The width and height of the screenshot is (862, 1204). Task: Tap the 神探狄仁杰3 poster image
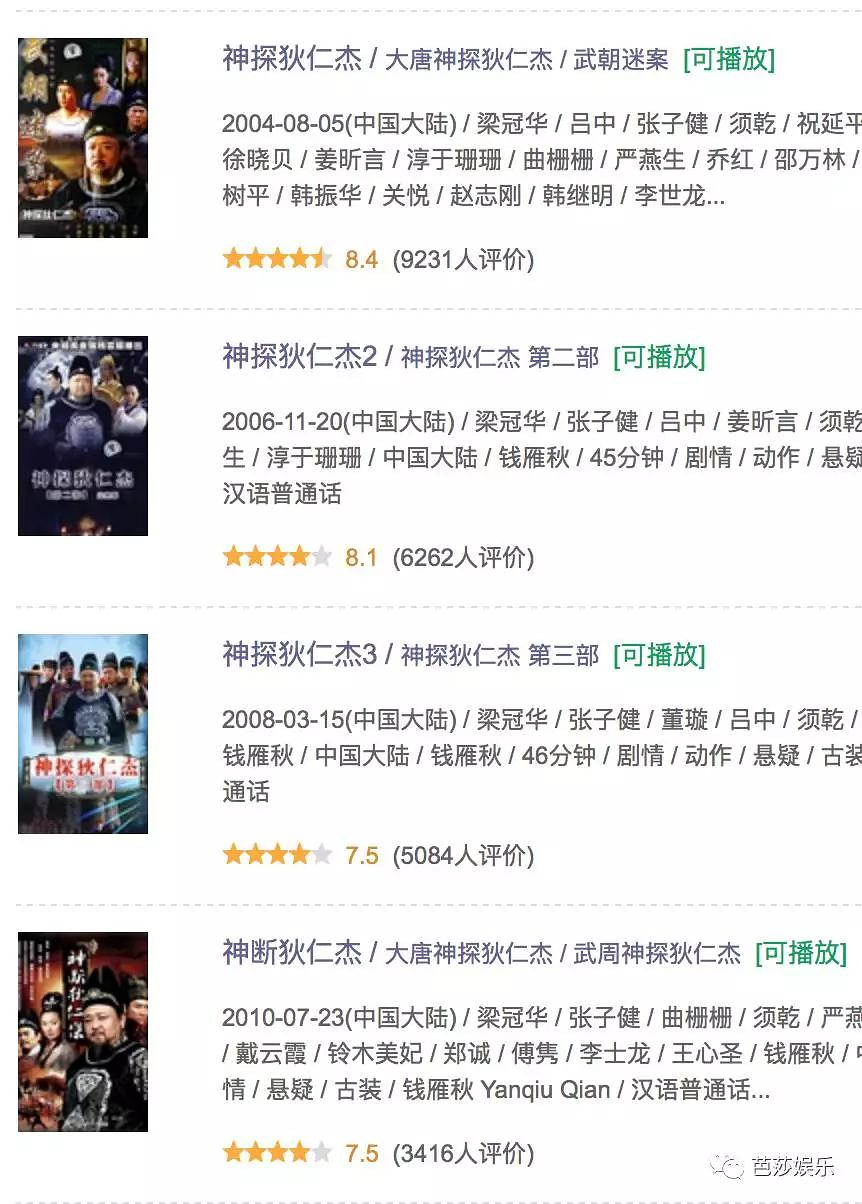[83, 734]
